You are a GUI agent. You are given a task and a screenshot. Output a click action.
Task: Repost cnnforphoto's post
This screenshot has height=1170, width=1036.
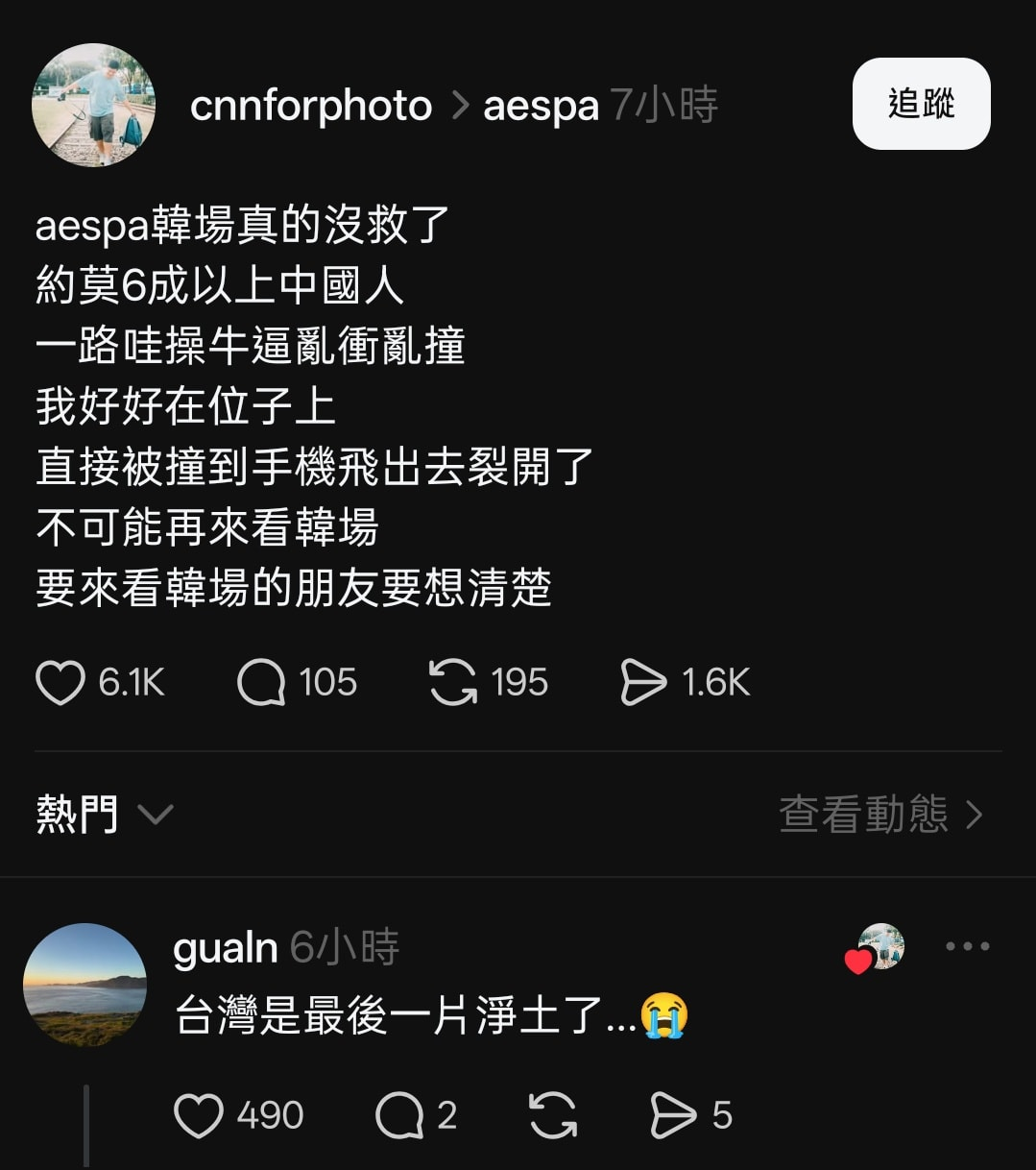pos(452,683)
